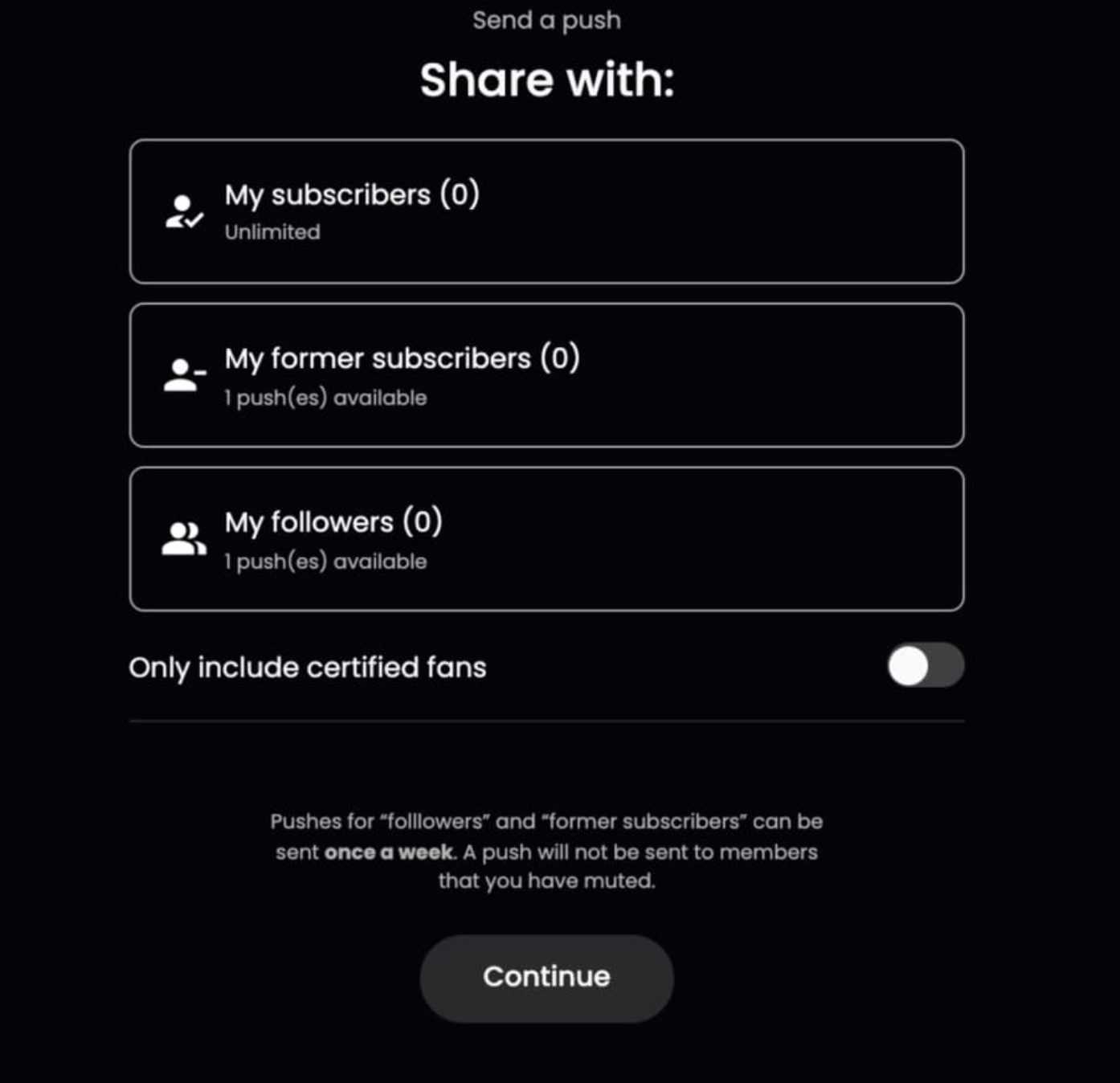Enable Only include certified fans switch
Image resolution: width=1120 pixels, height=1083 pixels.
pos(925,666)
